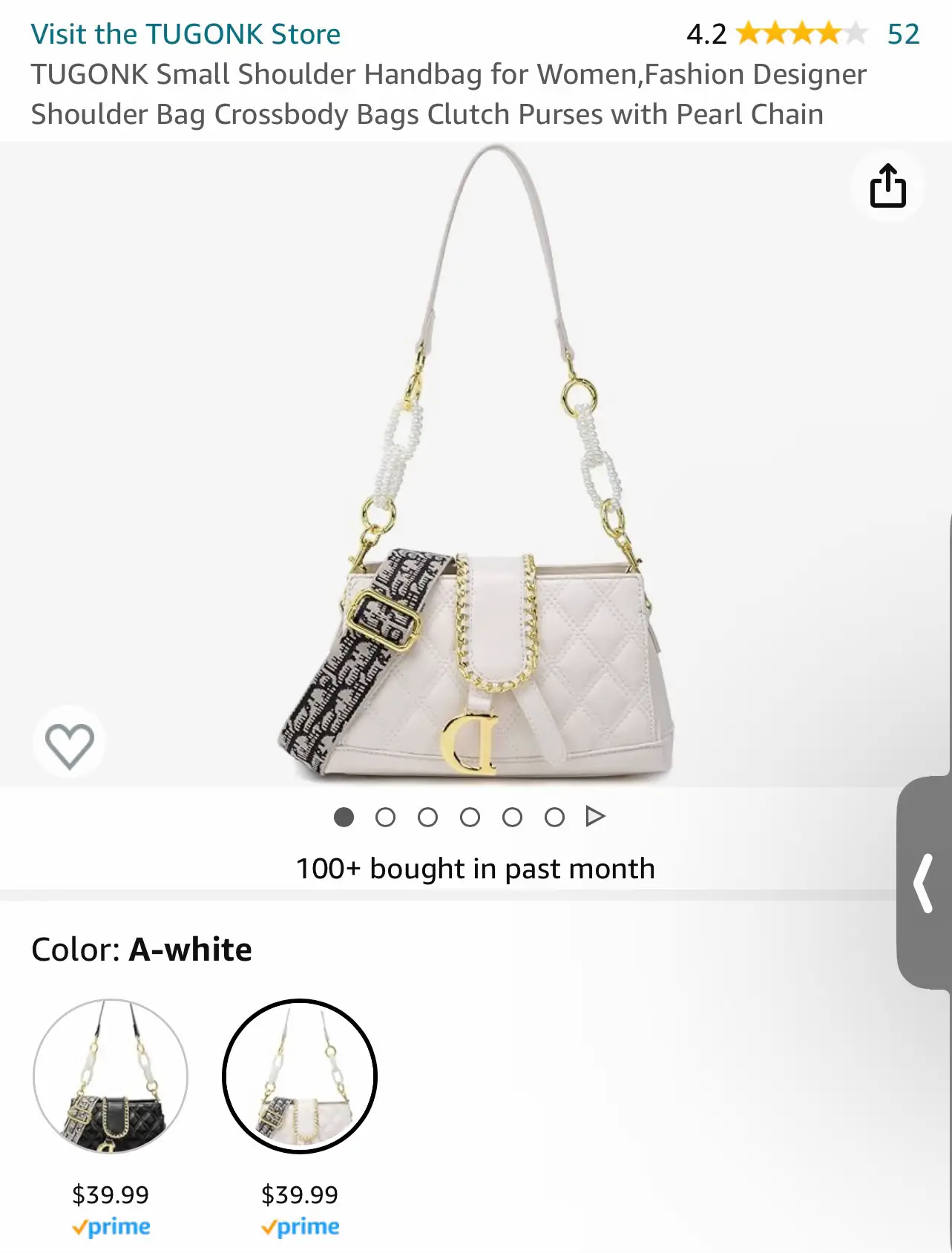This screenshot has height=1253, width=952.
Task: Tap the Prime badge under A-white option
Action: coord(301,1226)
